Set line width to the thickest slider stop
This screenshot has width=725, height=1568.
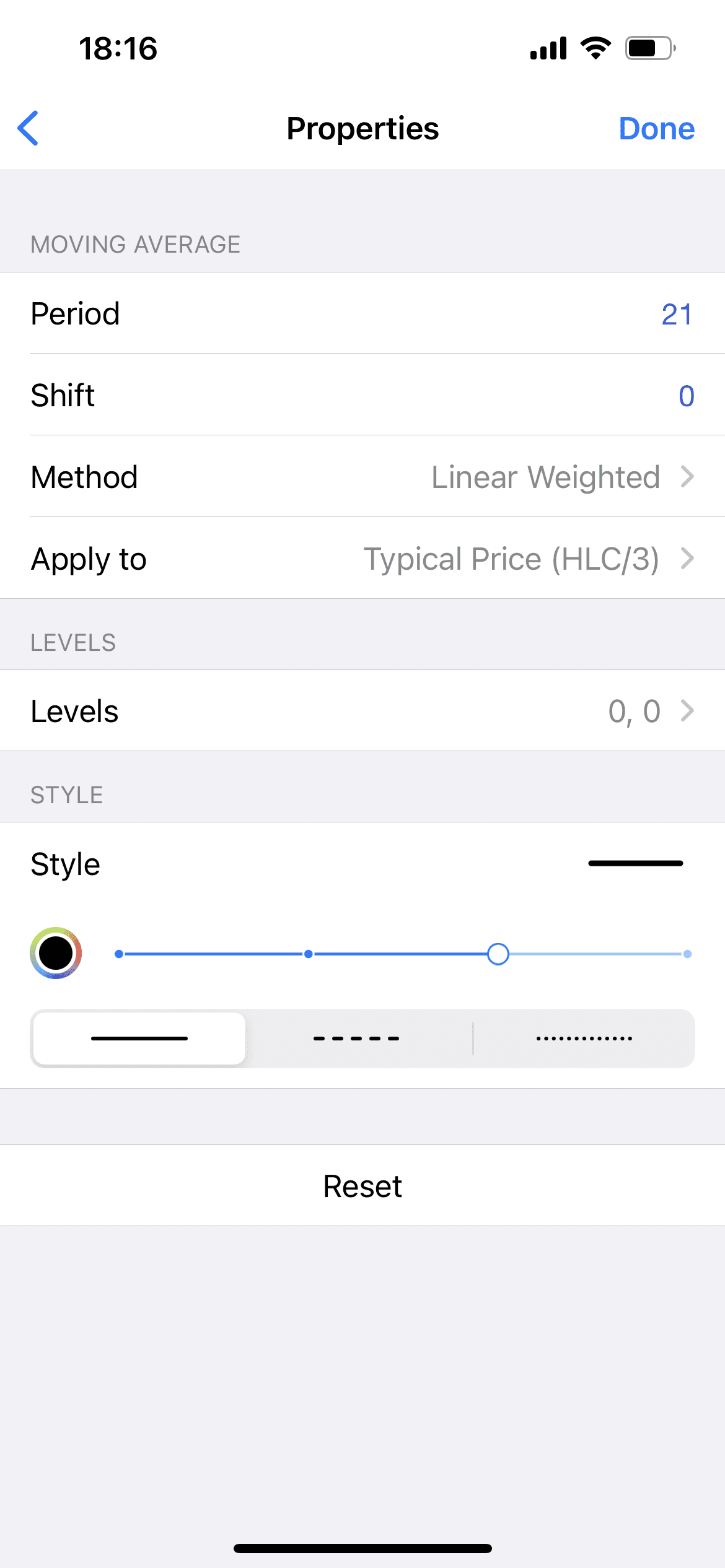pos(687,954)
